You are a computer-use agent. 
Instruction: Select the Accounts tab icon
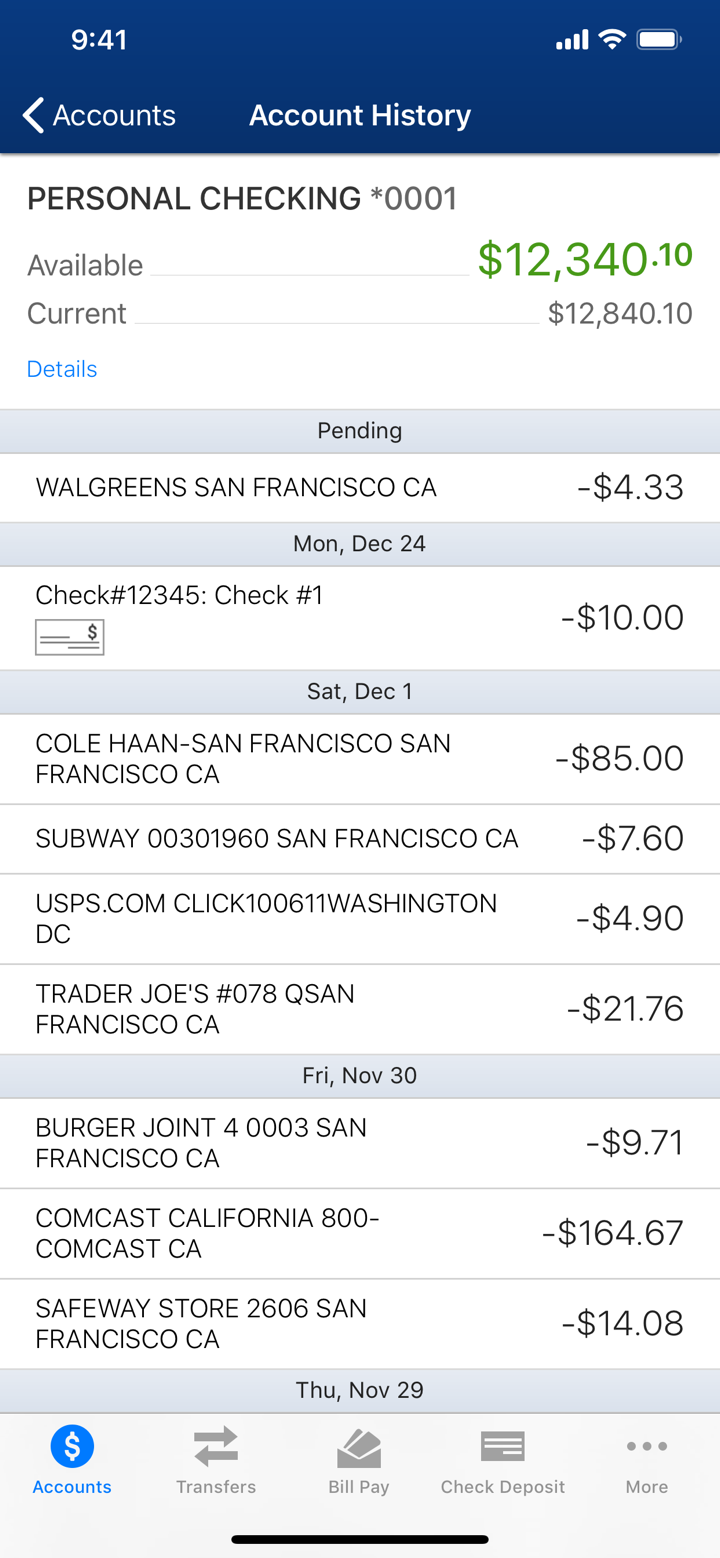coord(71,1446)
